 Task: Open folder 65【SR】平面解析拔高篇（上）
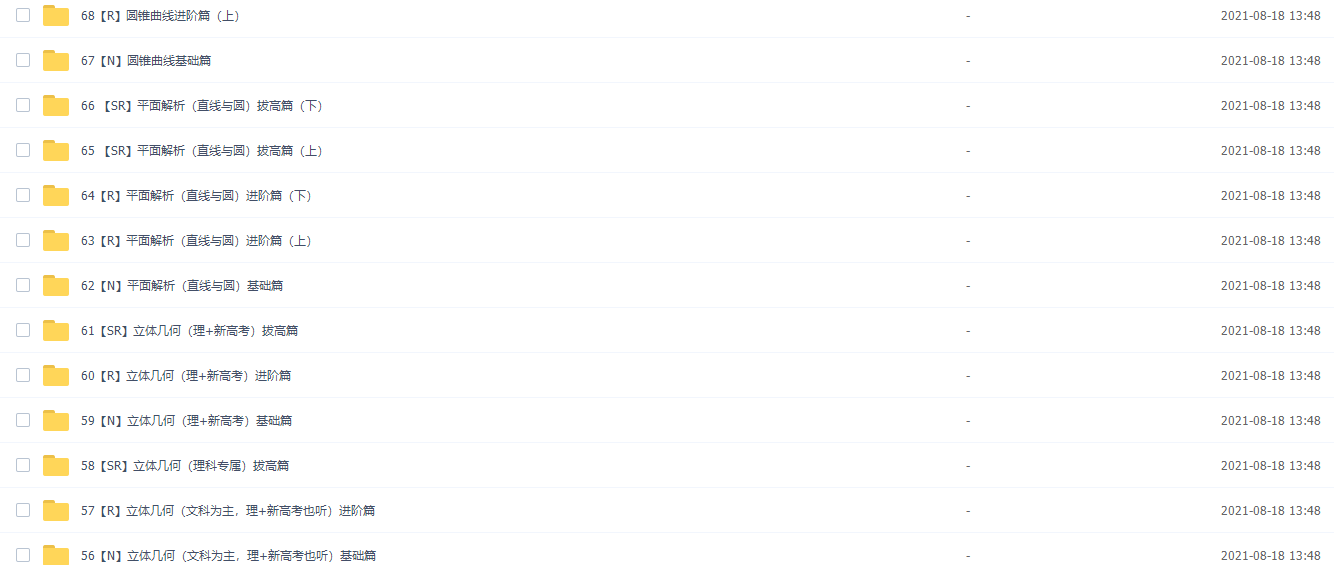(x=201, y=151)
